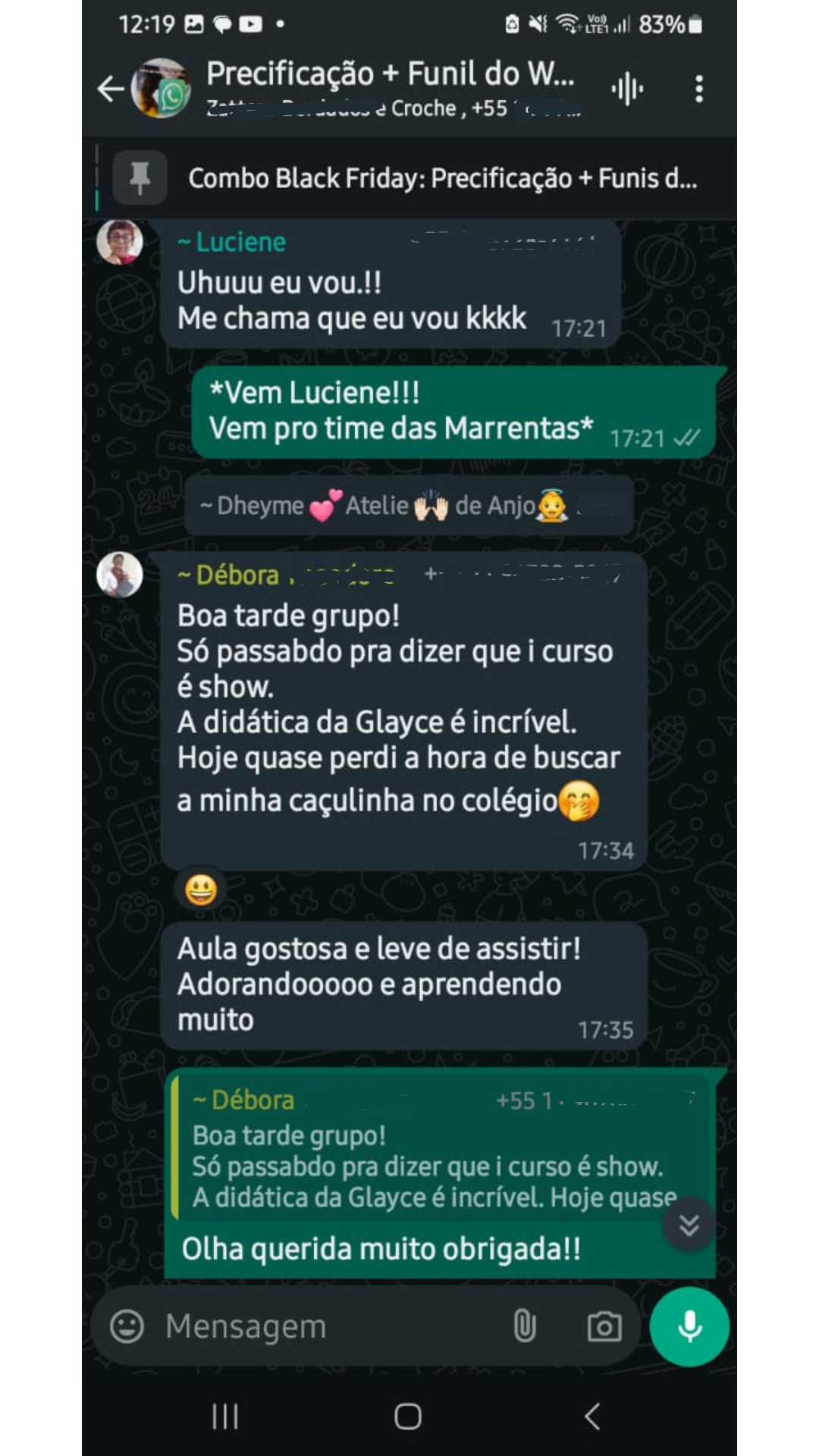Open the camera to send a photo
Viewport: 819px width, 1456px height.
coord(604,1326)
